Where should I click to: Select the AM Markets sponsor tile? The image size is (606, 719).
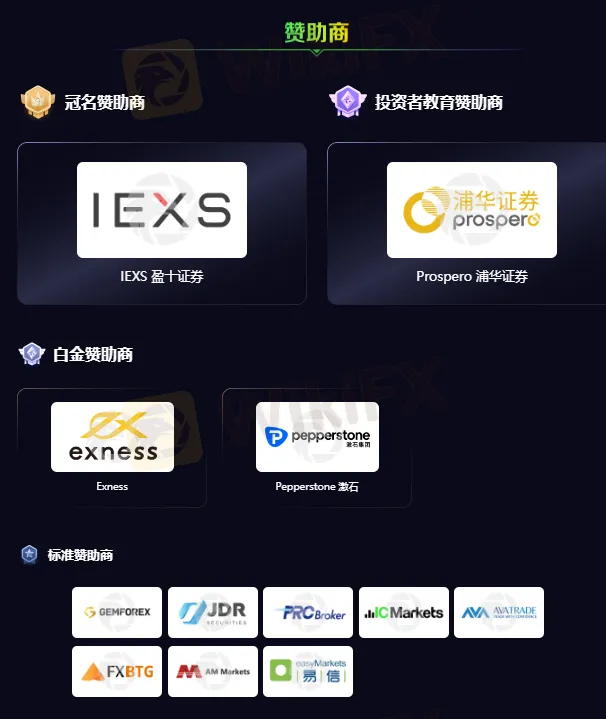click(212, 671)
